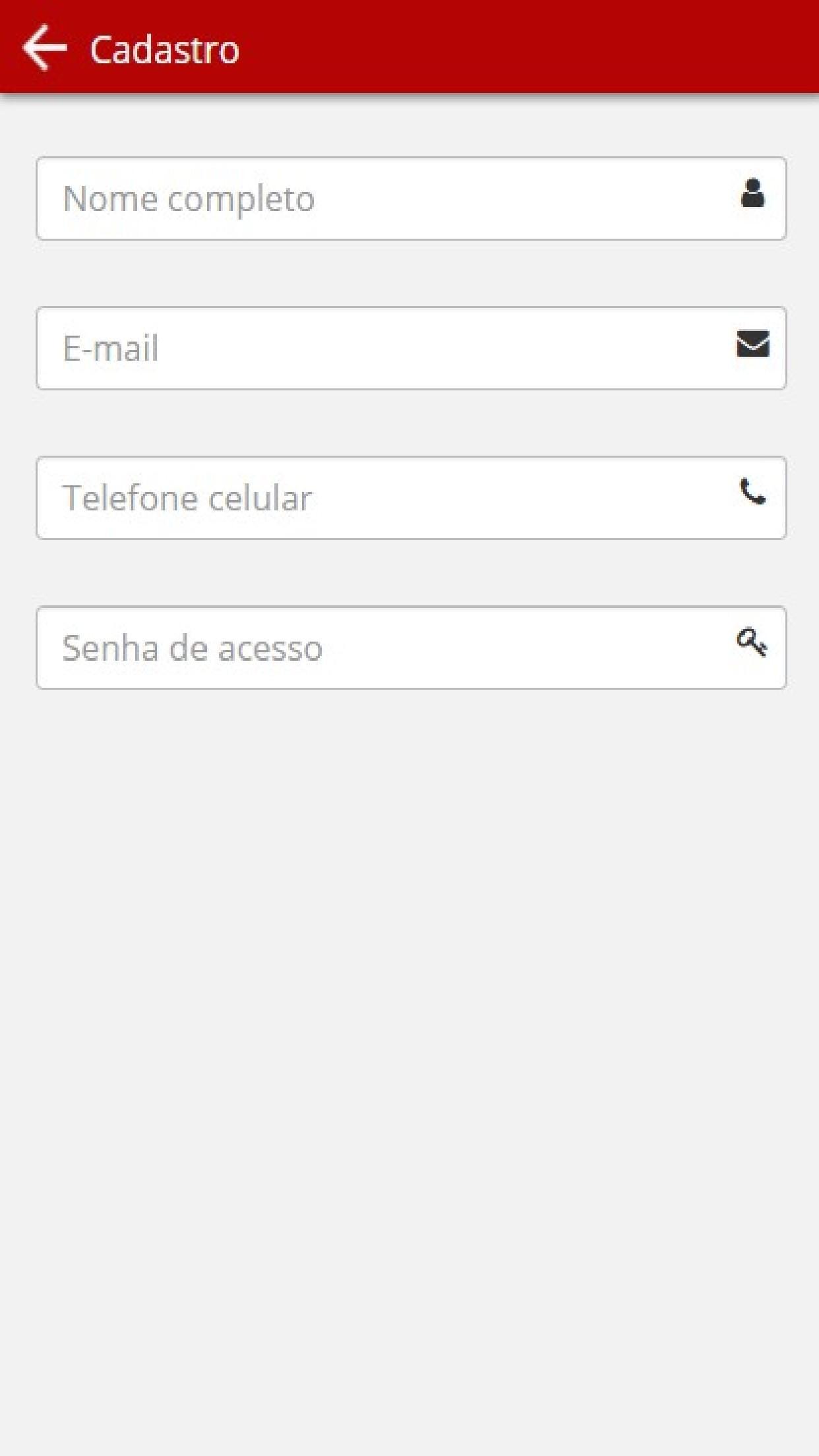
Task: Go back from the Cadastro screen
Action: point(44,47)
